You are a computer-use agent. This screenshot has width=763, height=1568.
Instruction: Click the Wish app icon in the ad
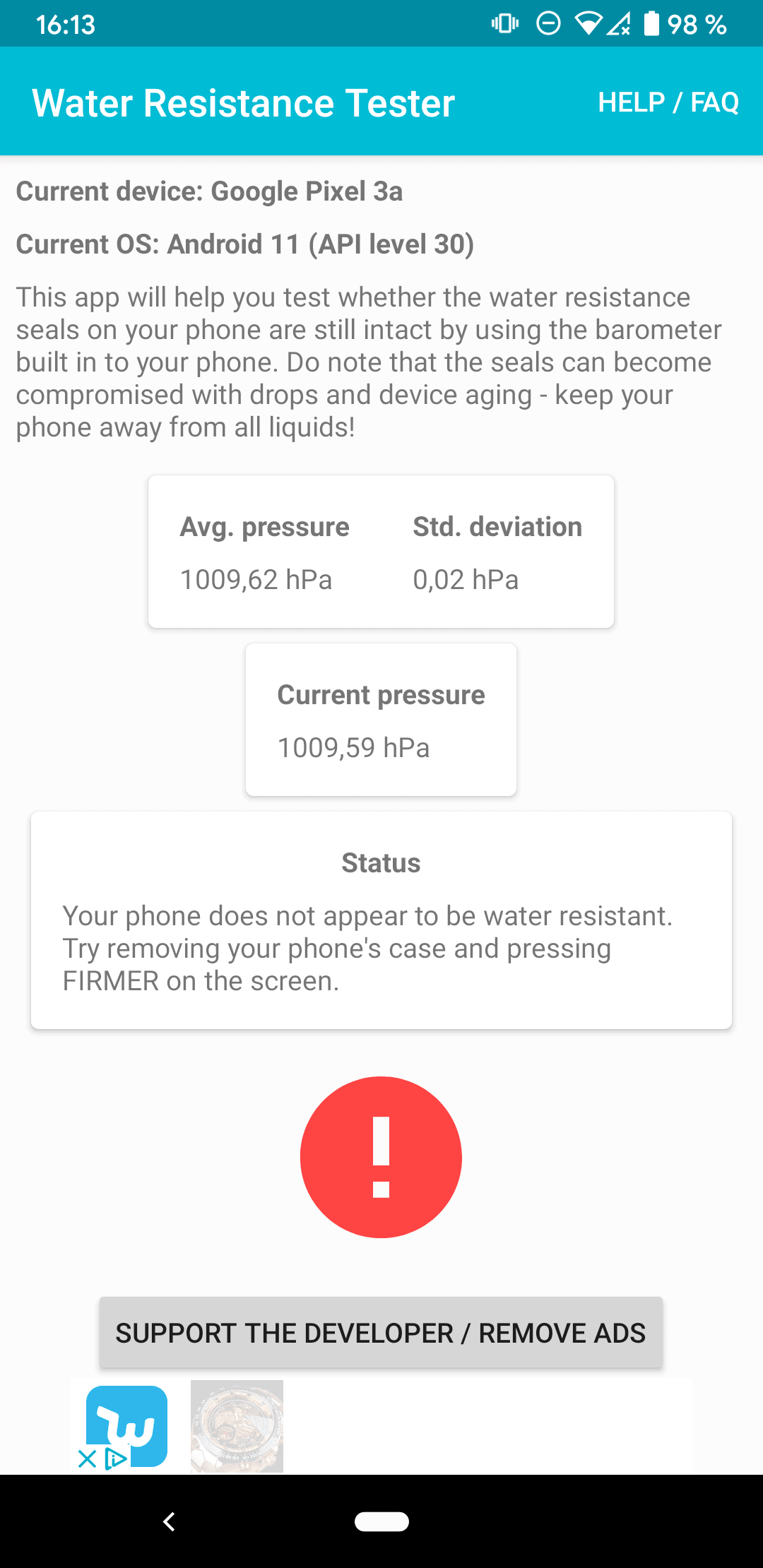point(127,1427)
